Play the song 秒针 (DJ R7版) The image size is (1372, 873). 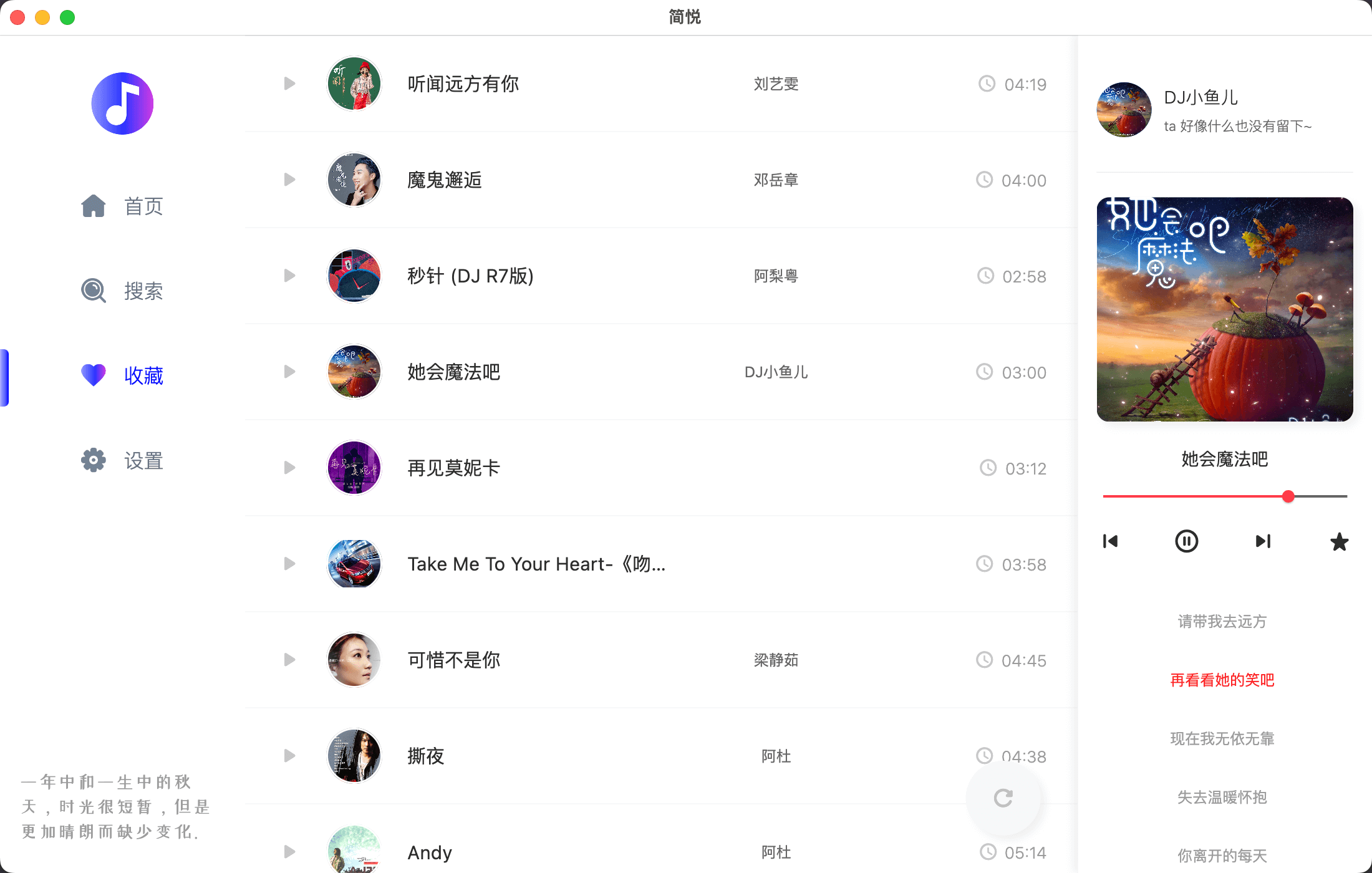point(289,276)
